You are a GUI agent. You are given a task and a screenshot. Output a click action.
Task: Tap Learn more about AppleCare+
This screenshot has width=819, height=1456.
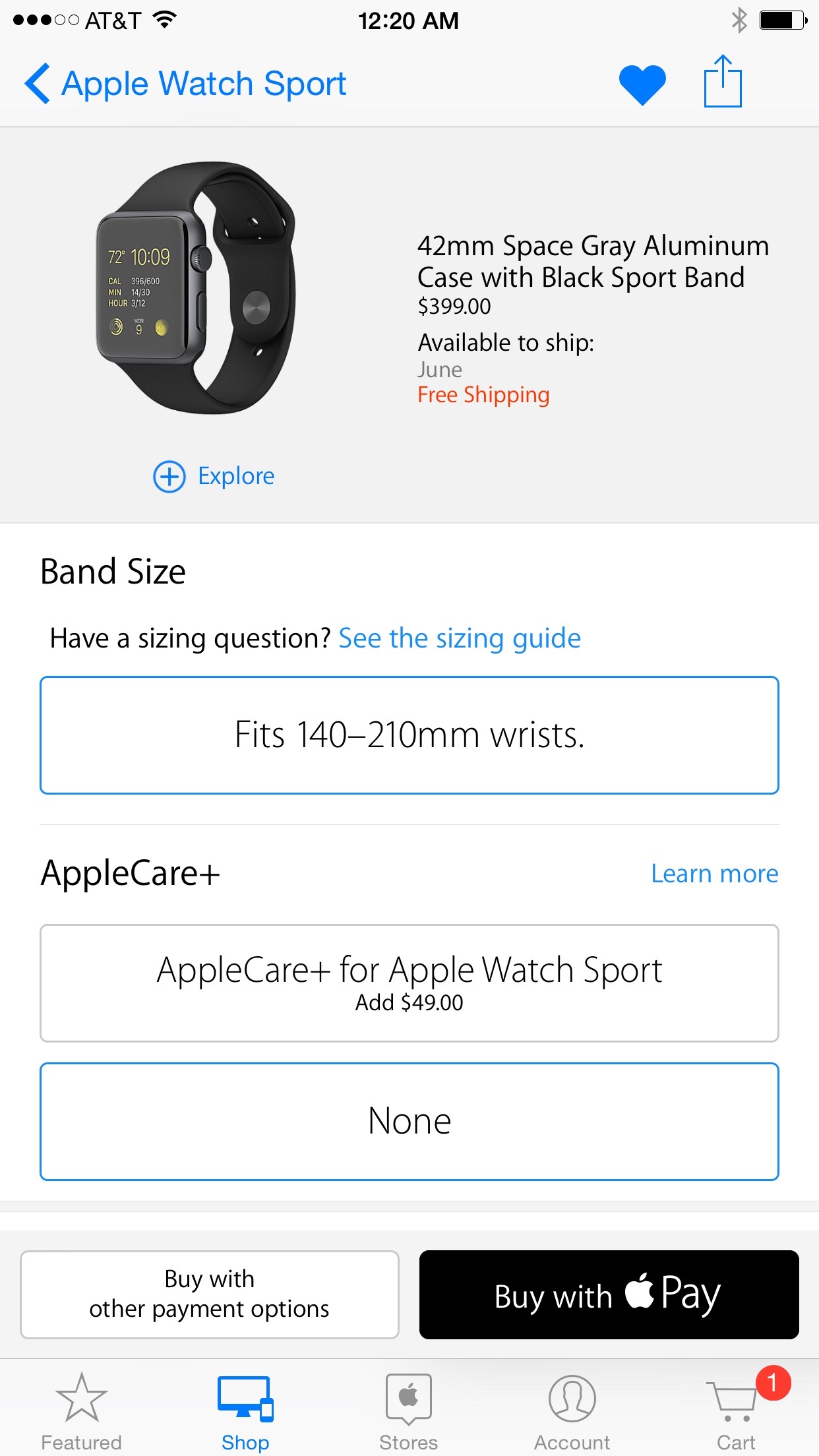715,874
